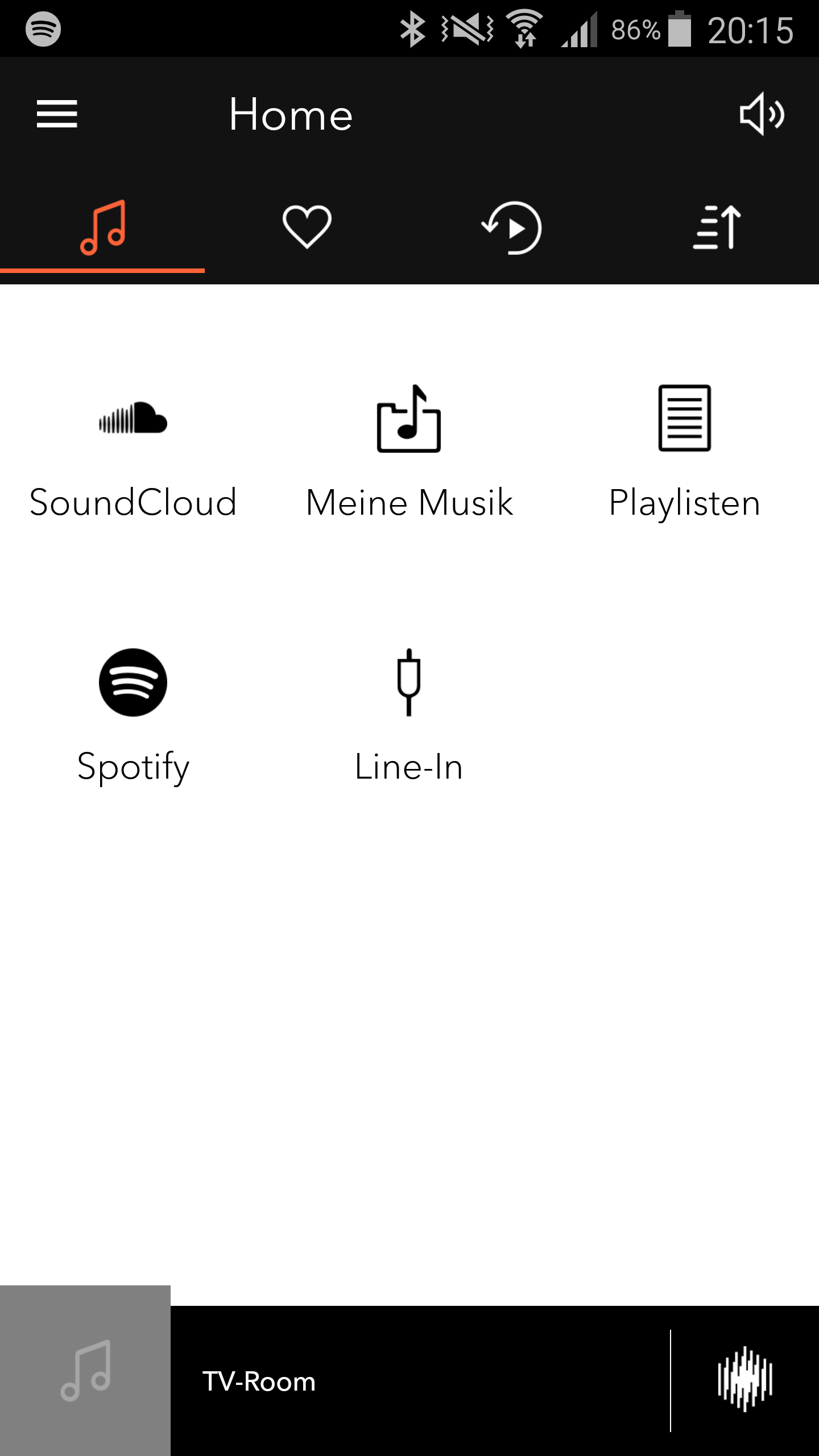This screenshot has width=819, height=1456.
Task: Tap the album art placeholder thumbnail
Action: pyautogui.click(x=85, y=1371)
